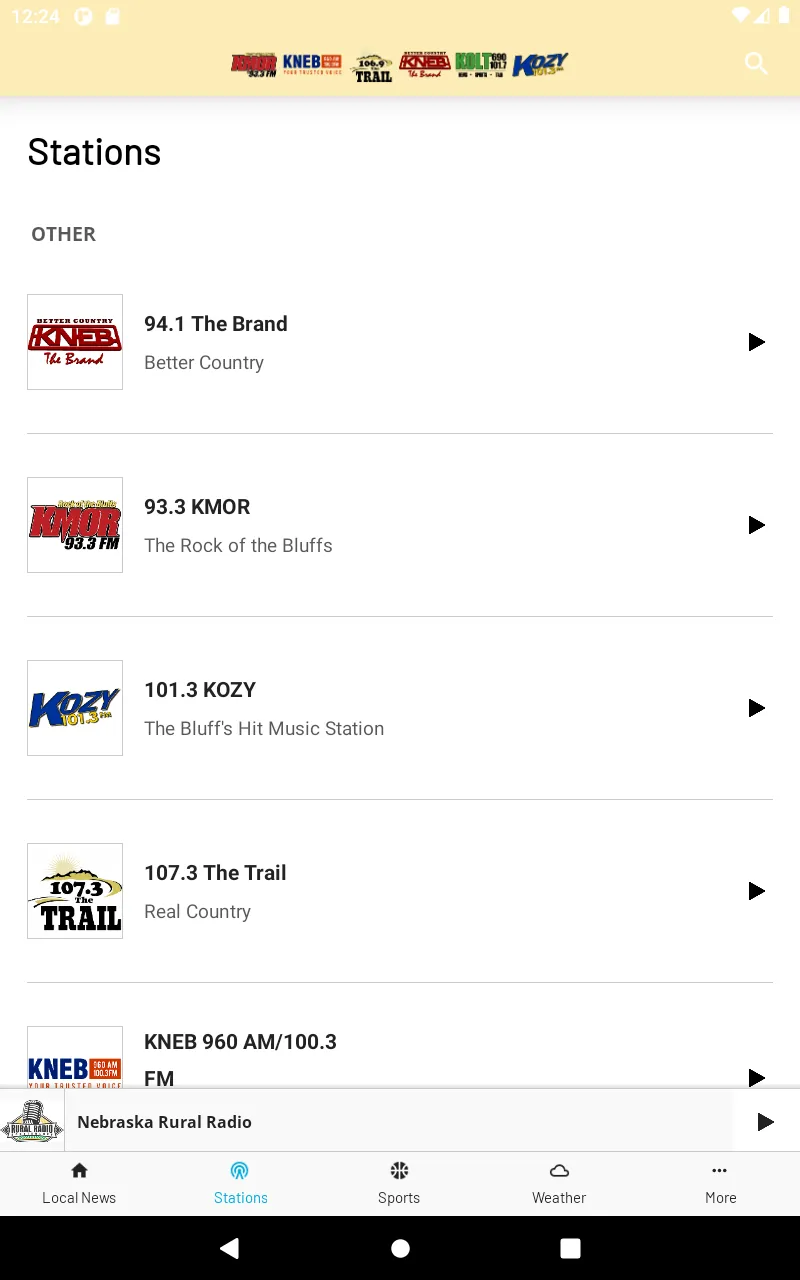This screenshot has width=800, height=1280.
Task: Open the 107.3 The Trail row
Action: coord(400,891)
